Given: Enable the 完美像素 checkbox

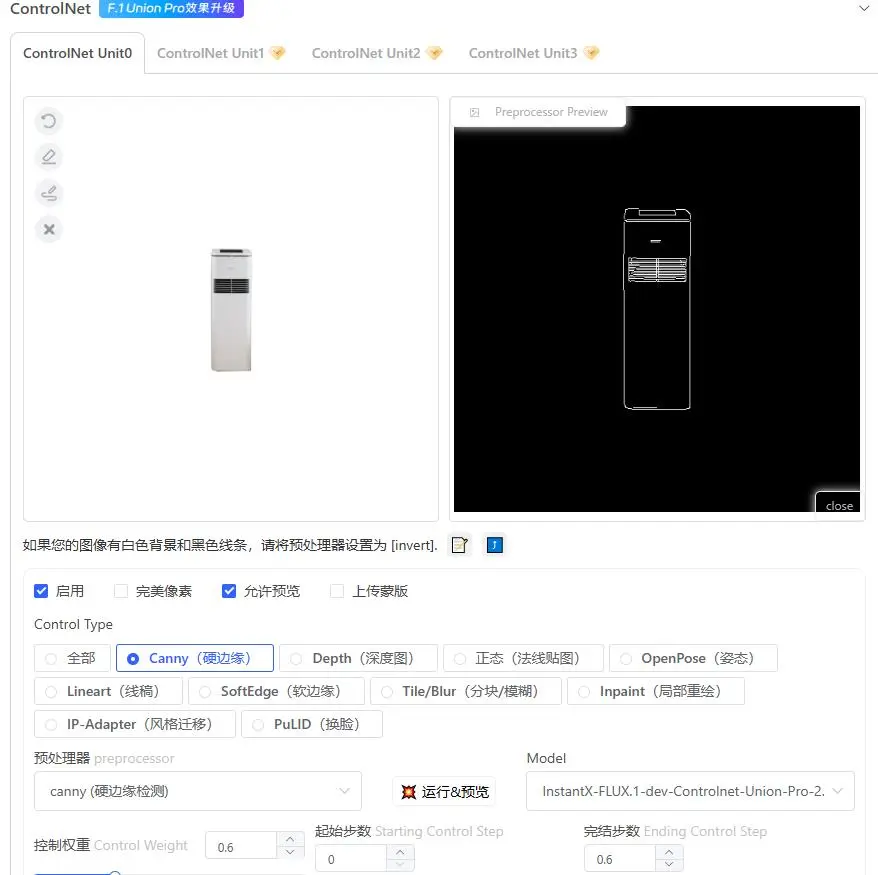Looking at the screenshot, I should point(121,591).
